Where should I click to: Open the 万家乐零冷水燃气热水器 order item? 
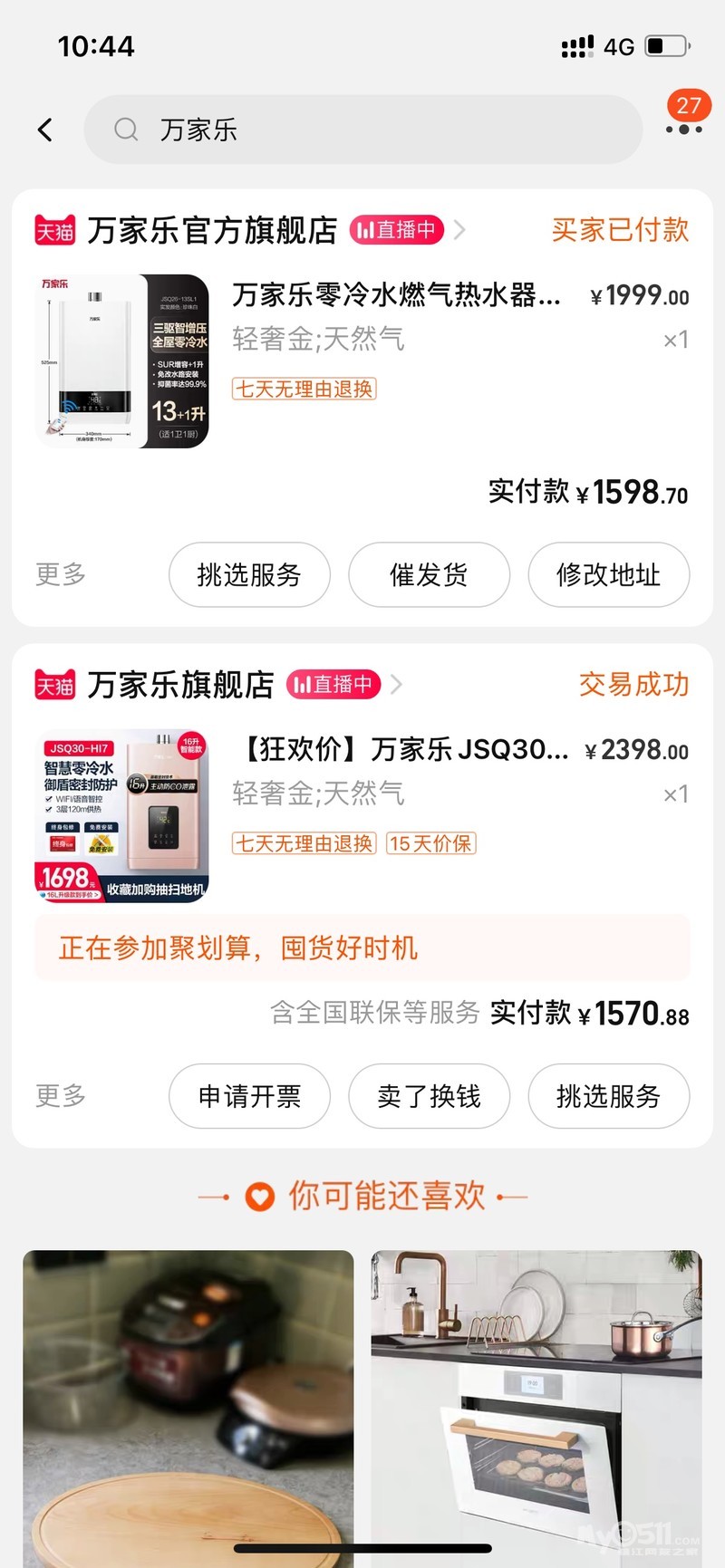pyautogui.click(x=396, y=295)
